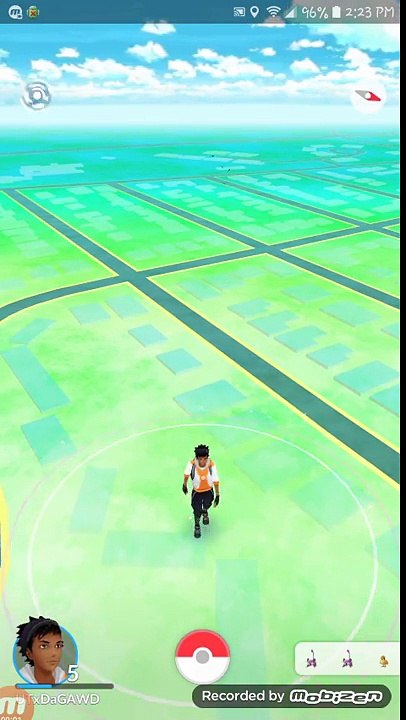Open the Poké Ball main menu
The height and width of the screenshot is (720, 406).
[x=203, y=657]
